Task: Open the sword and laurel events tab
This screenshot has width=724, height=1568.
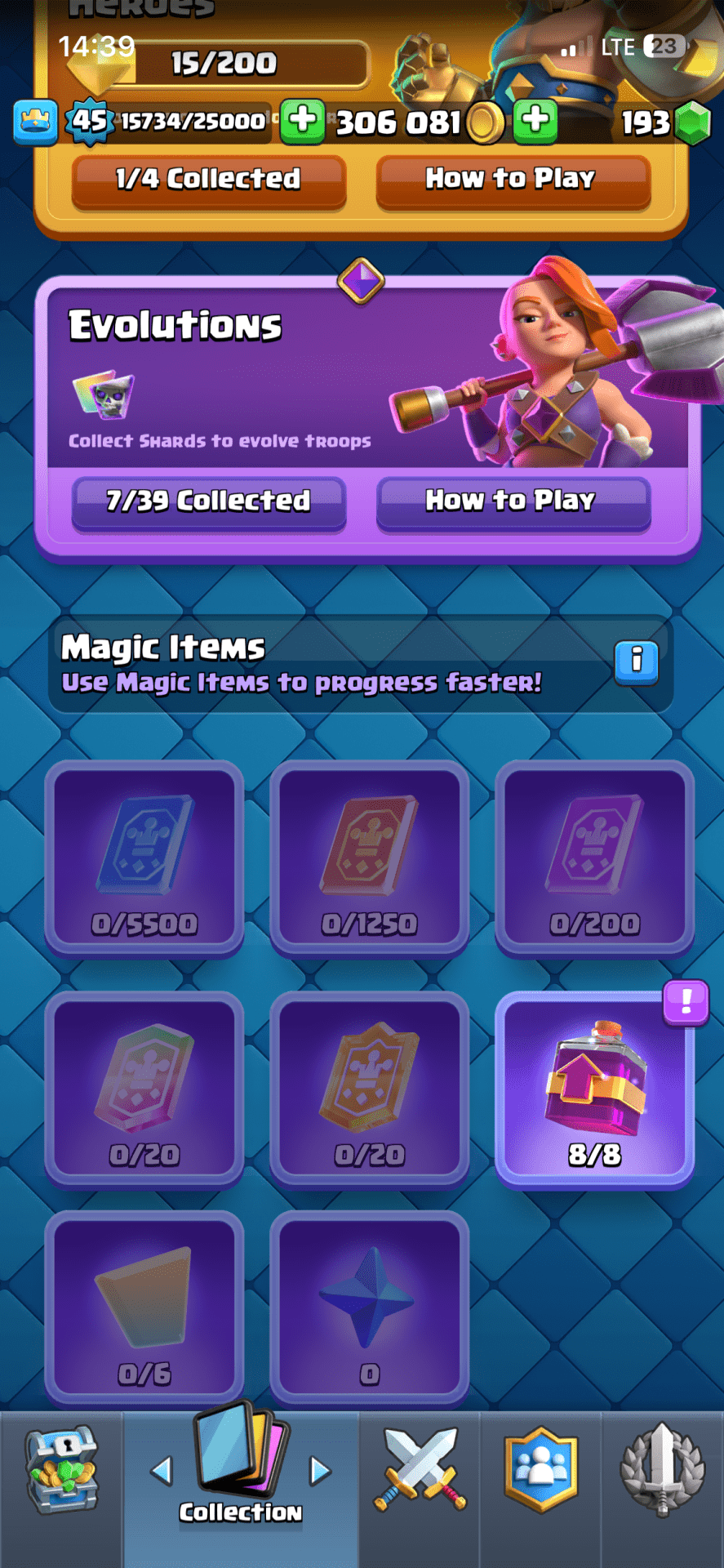Action: 662,1470
